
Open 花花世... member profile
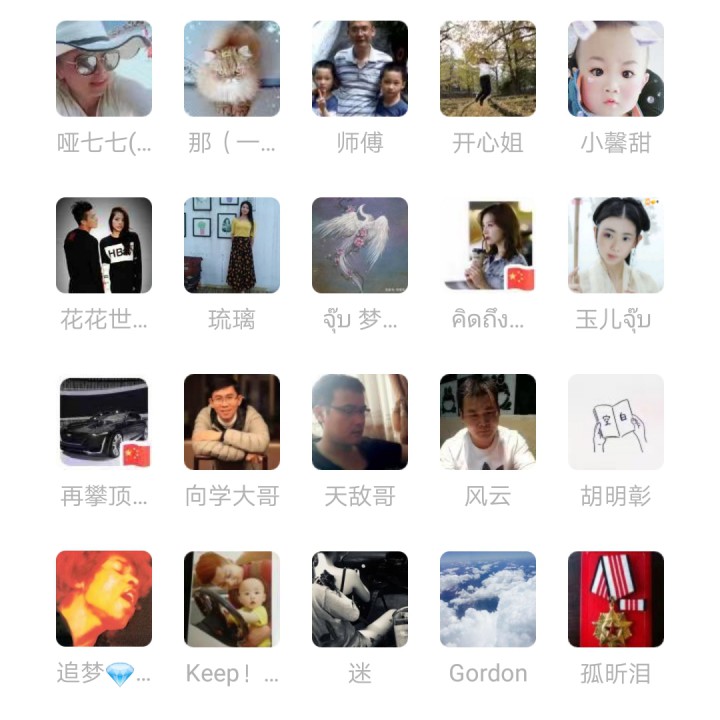pos(104,246)
